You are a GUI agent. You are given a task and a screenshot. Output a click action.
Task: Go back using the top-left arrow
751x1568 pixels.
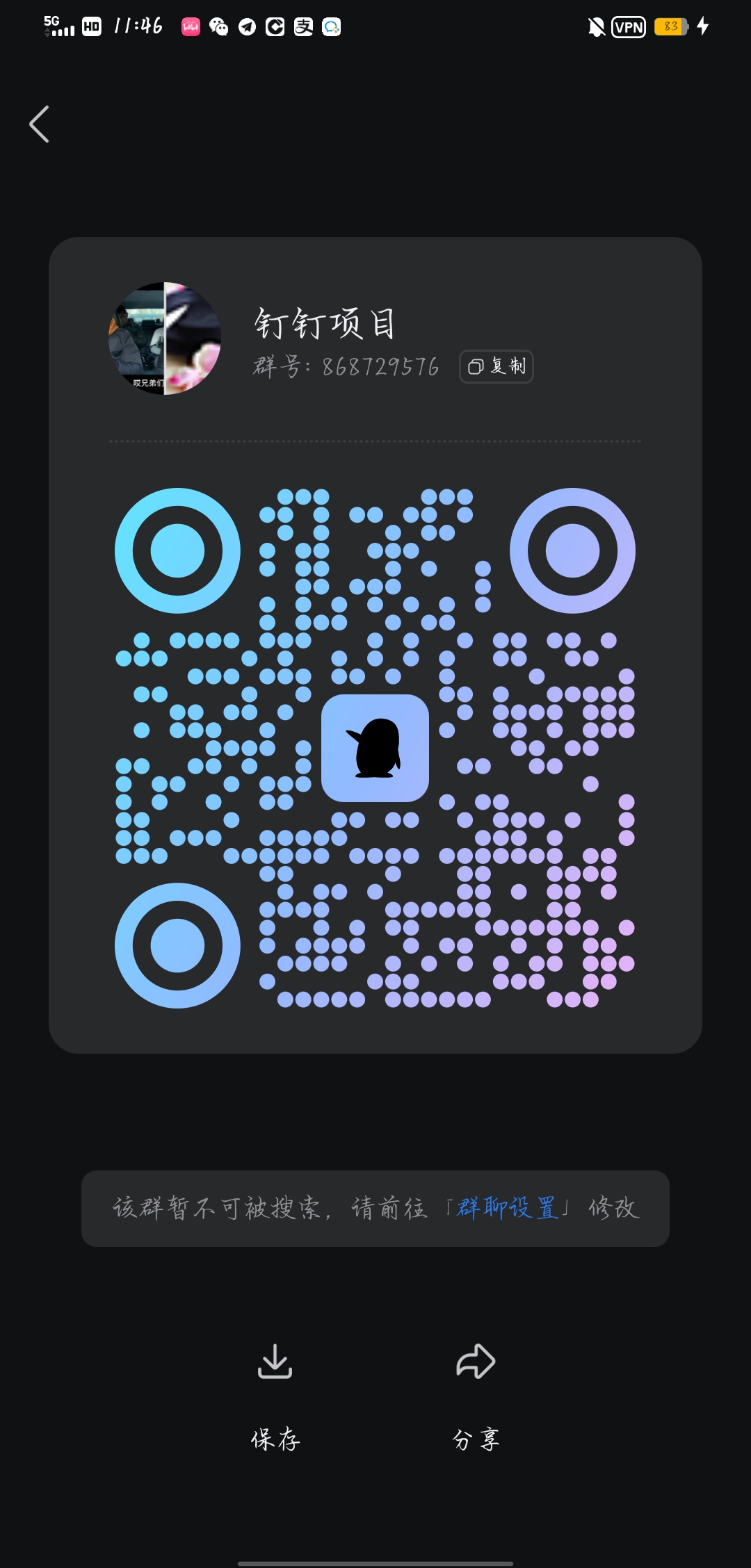[40, 124]
